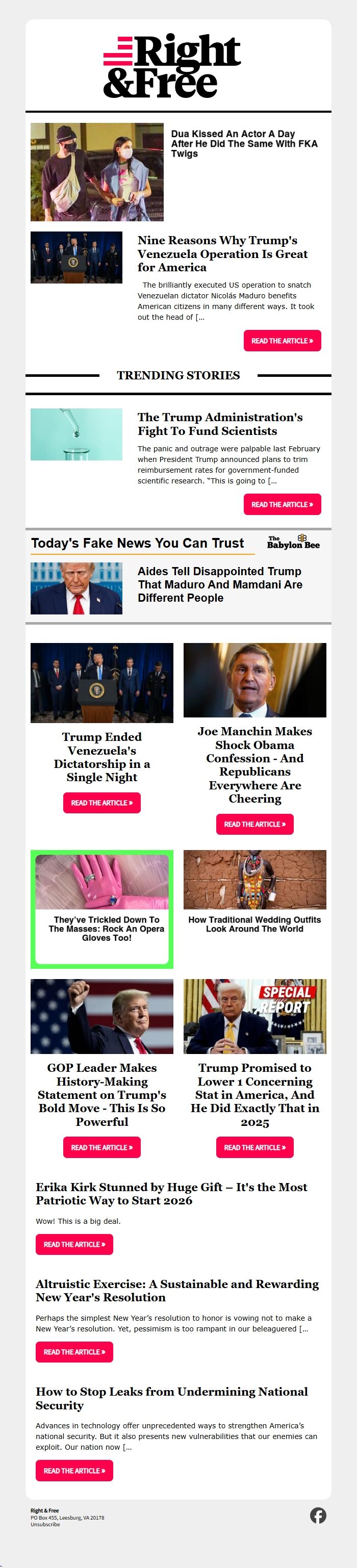Read the article on Erika Kirk's Huge Gift

(x=74, y=1244)
